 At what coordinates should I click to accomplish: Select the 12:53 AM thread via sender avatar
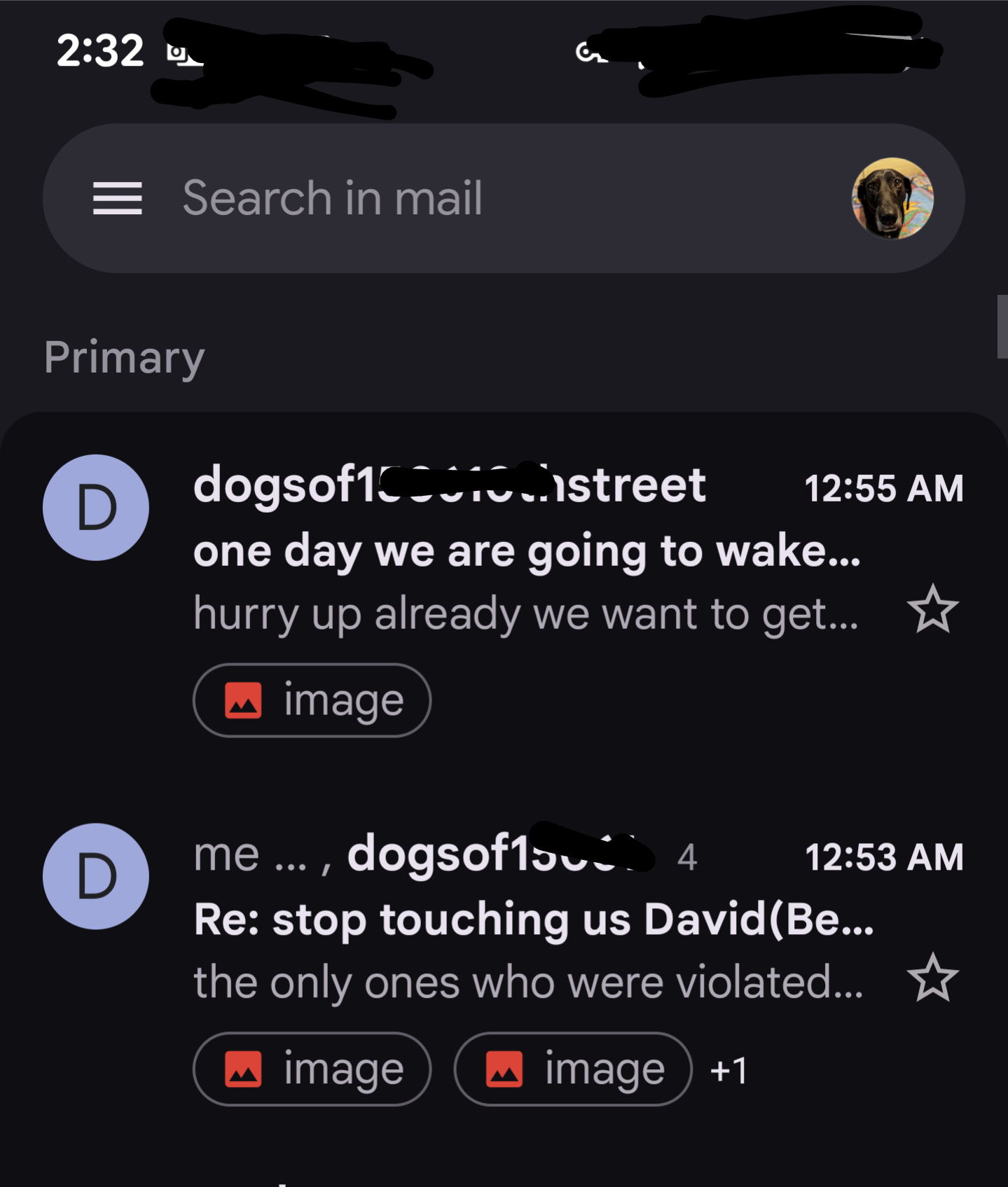click(x=96, y=876)
